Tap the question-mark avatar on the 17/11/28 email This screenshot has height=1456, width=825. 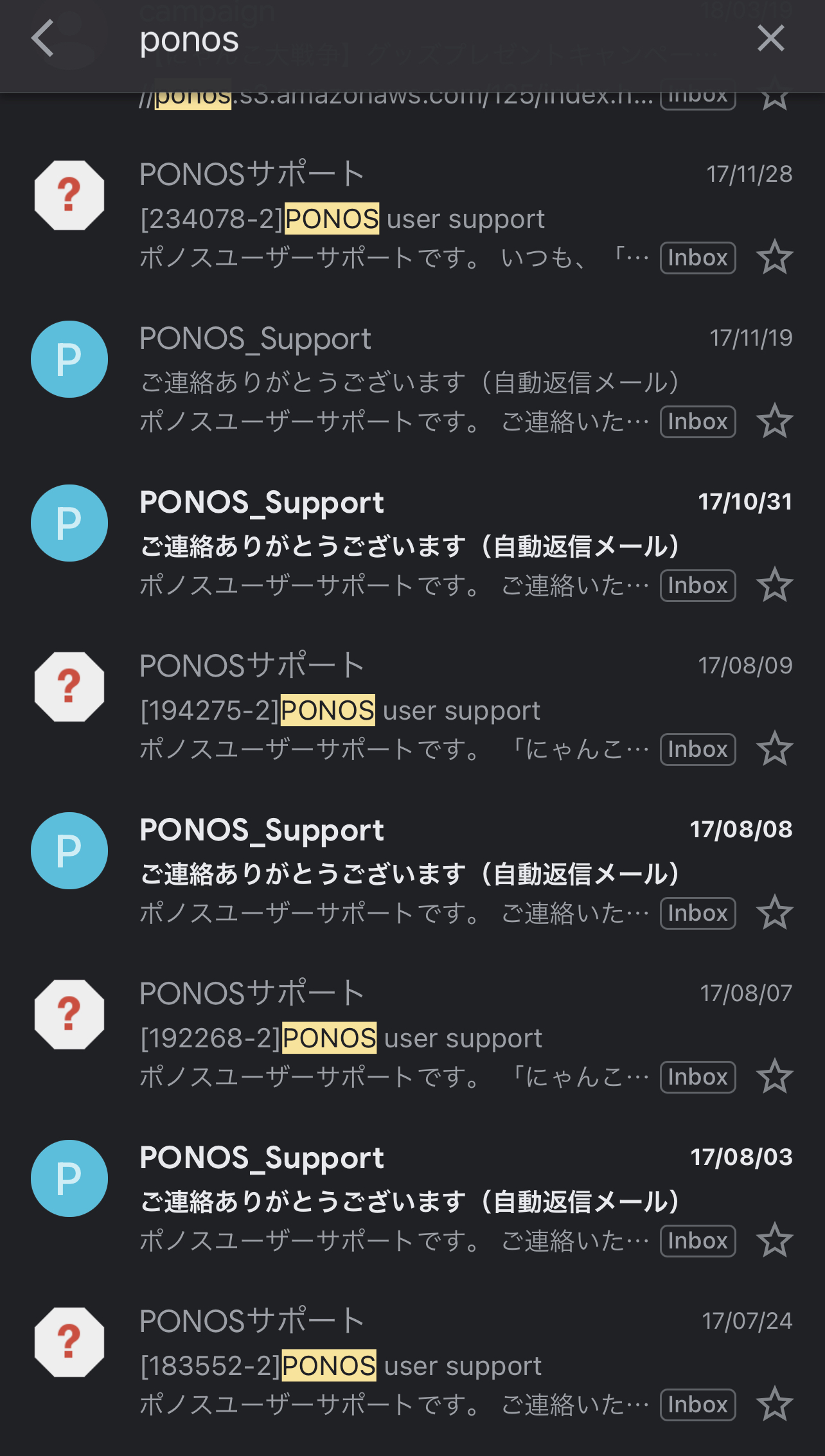(x=69, y=194)
